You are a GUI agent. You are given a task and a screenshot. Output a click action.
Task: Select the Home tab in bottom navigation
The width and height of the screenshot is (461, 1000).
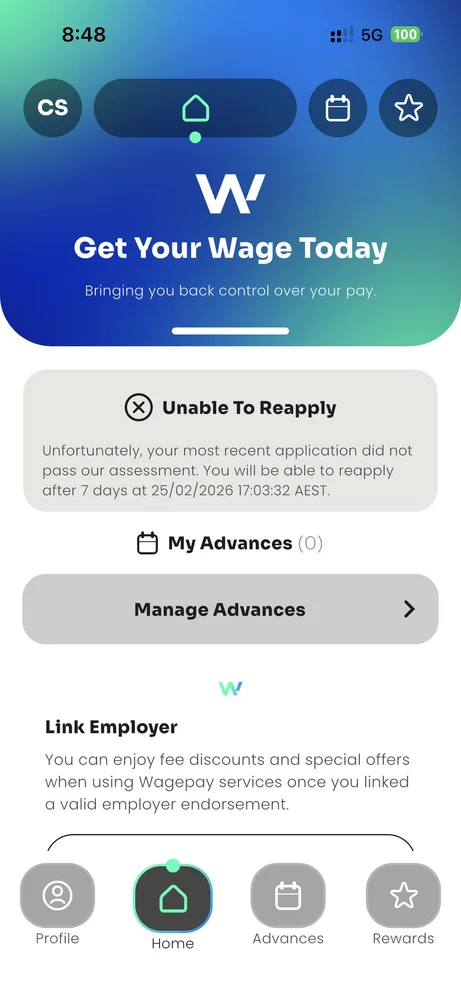pyautogui.click(x=173, y=906)
